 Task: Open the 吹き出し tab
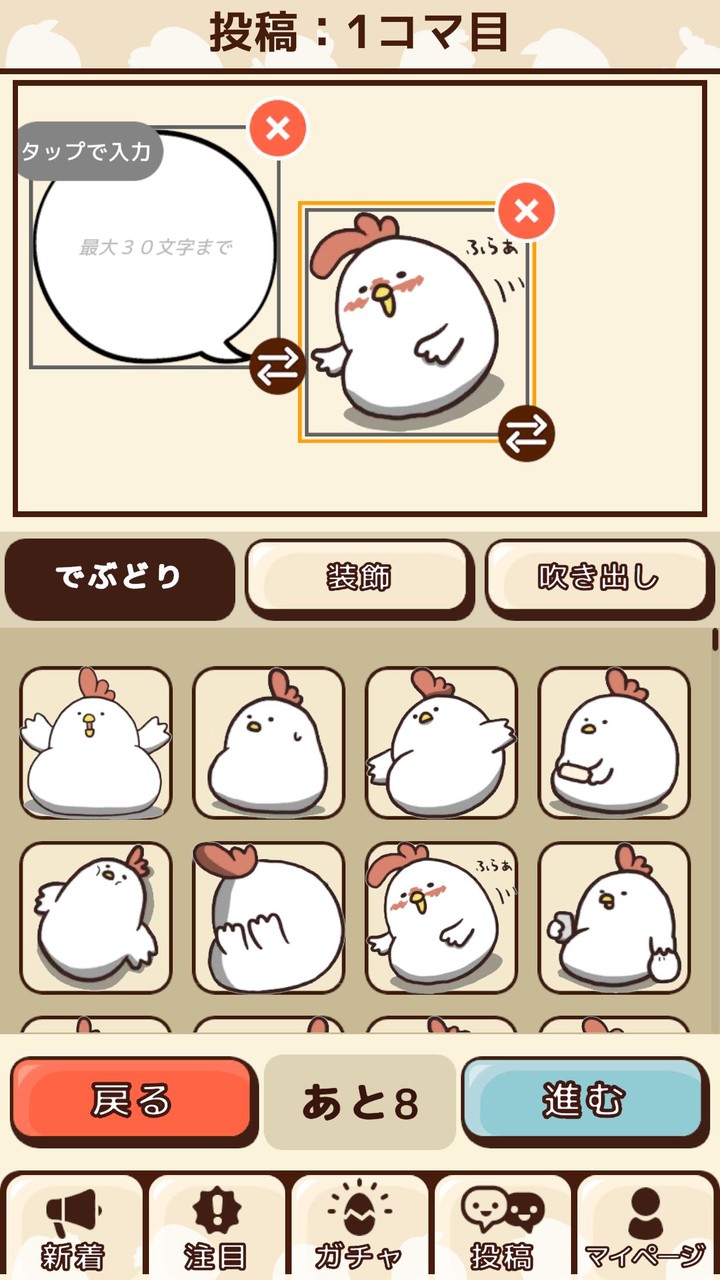(x=600, y=579)
